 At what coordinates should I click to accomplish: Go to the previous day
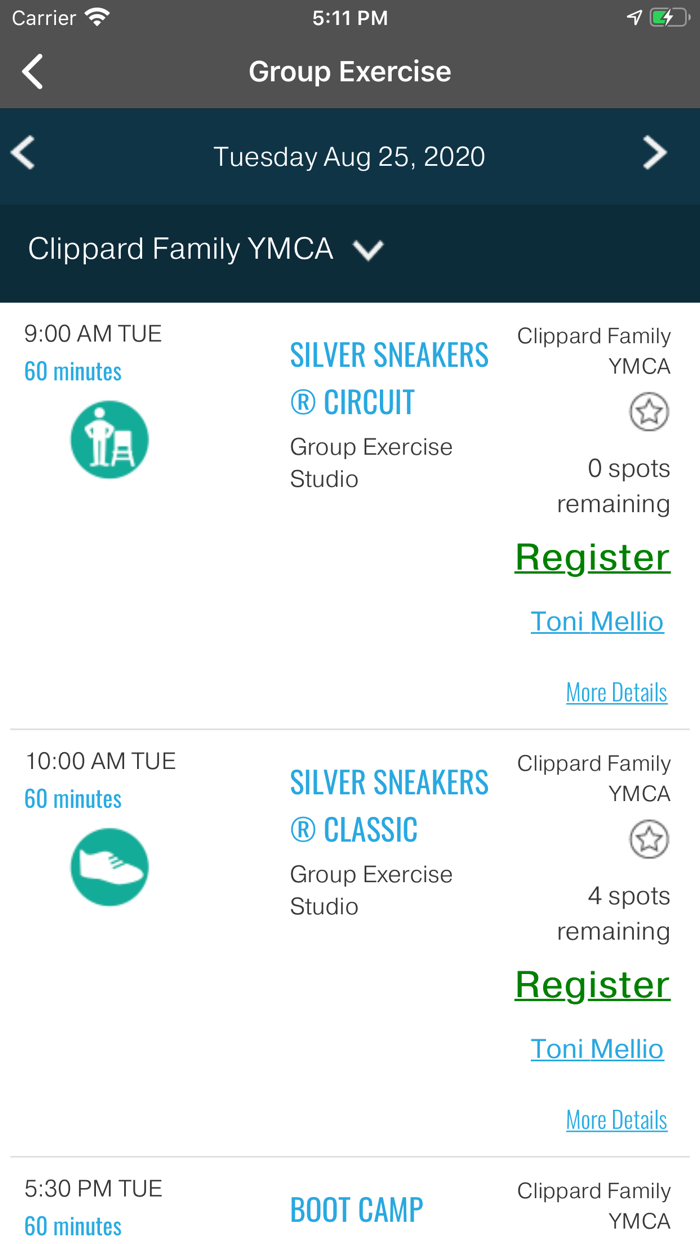(x=24, y=153)
